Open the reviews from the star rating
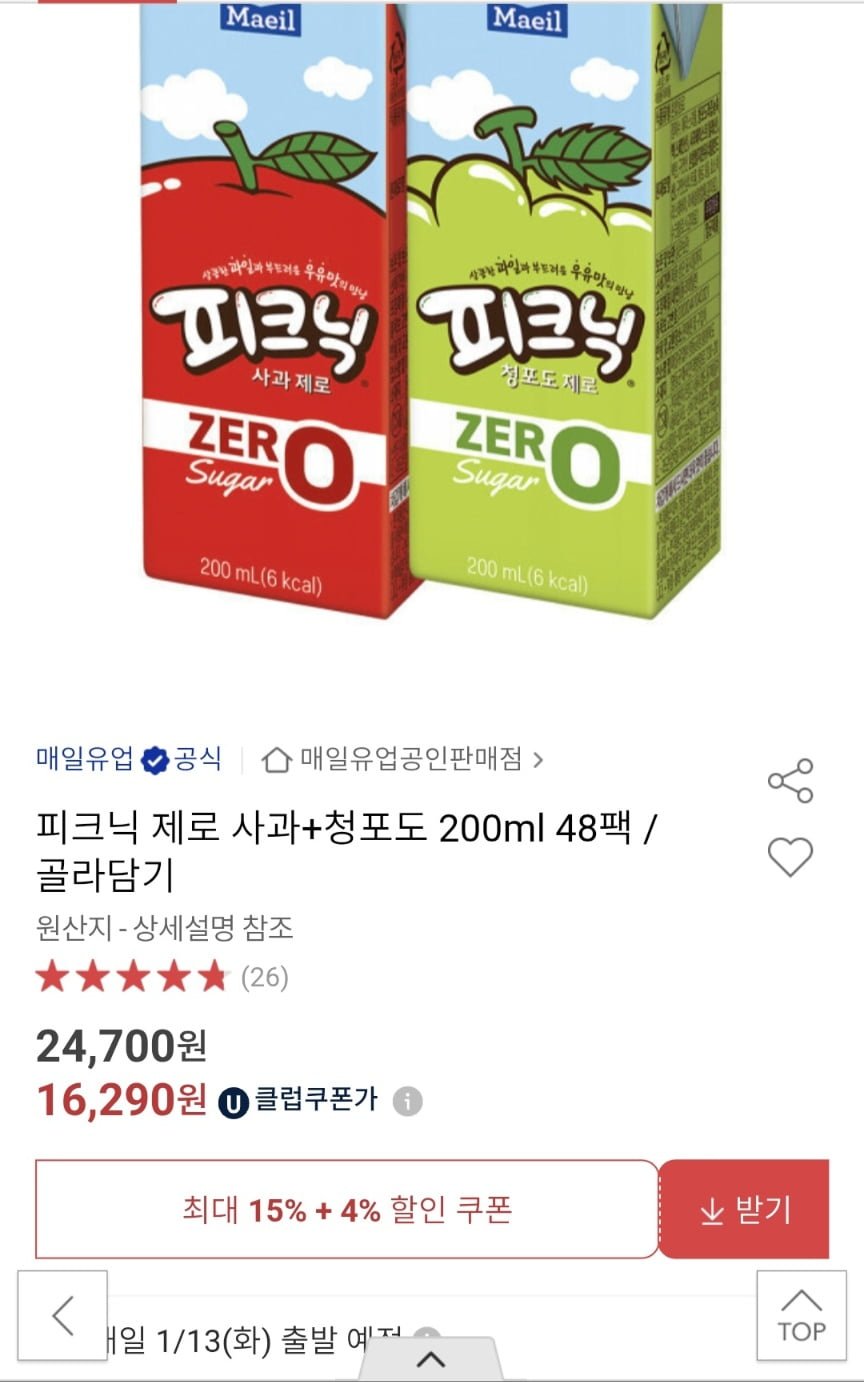The image size is (864, 1382). point(160,977)
